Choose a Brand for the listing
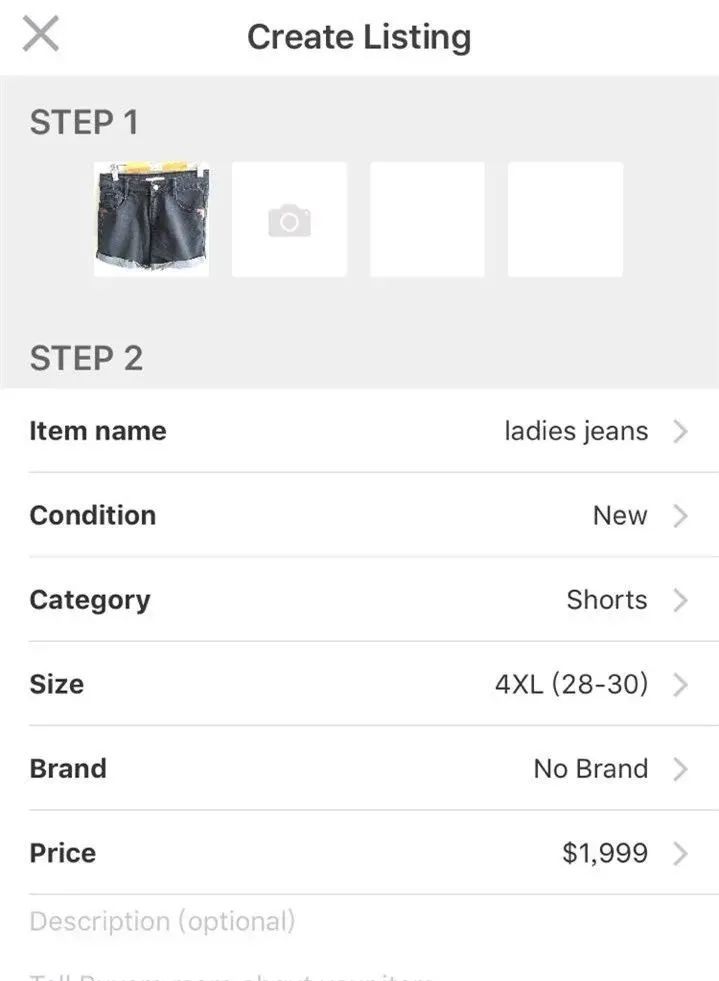719x981 pixels. click(360, 769)
